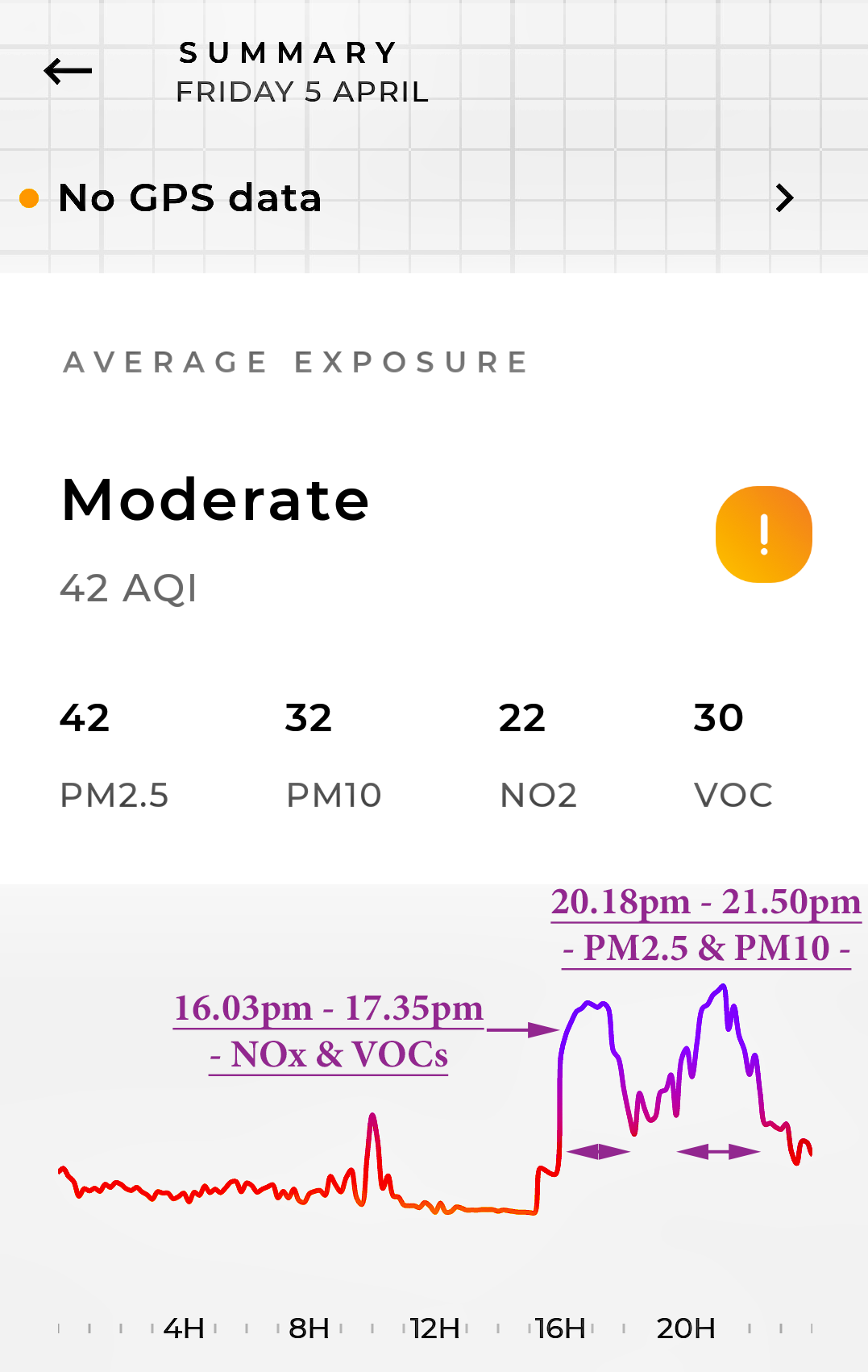Go back using the arrow icon
Screen dimensions: 868x1372
[68, 71]
